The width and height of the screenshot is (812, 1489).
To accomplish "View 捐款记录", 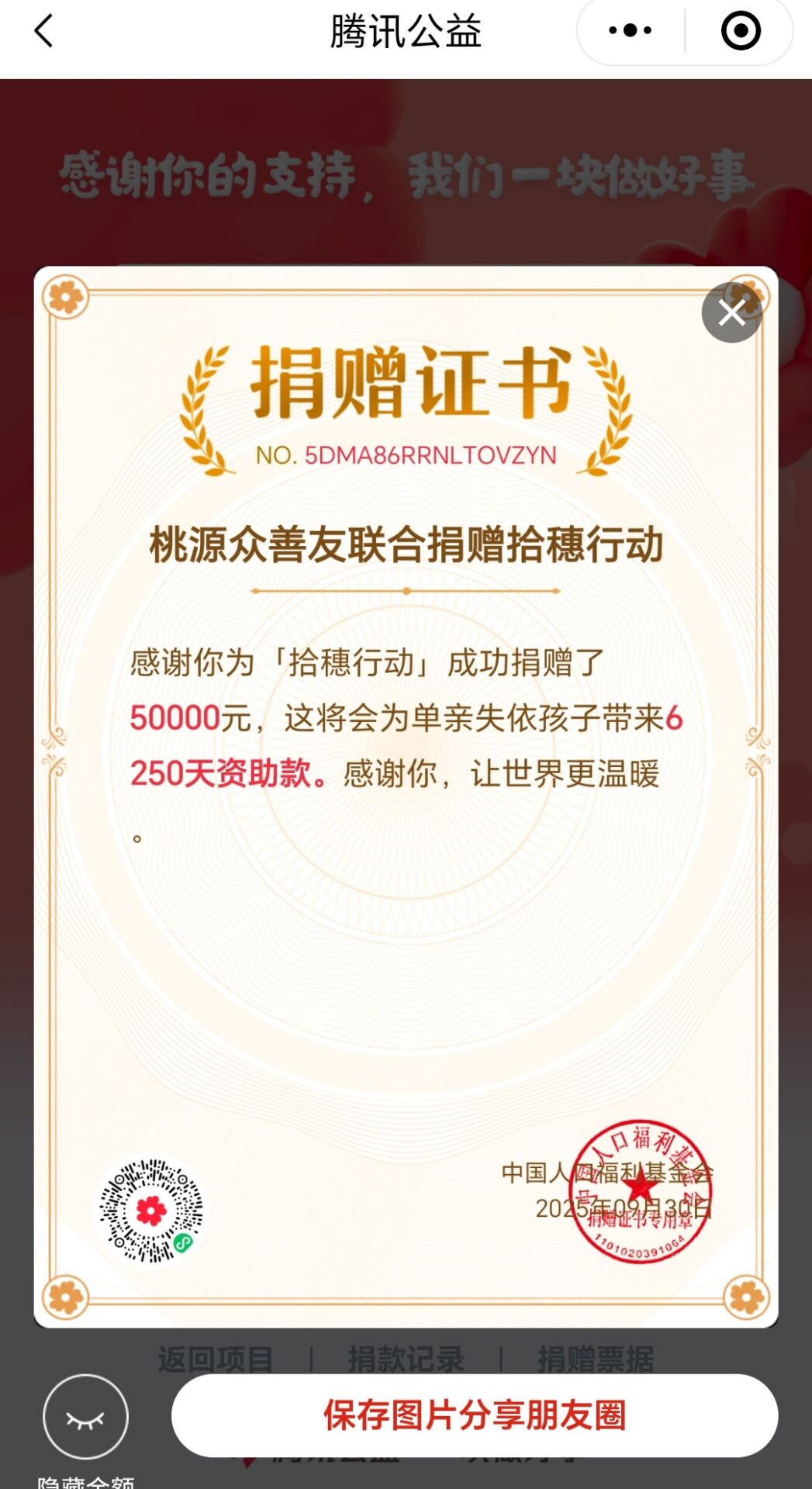I will (x=406, y=1359).
